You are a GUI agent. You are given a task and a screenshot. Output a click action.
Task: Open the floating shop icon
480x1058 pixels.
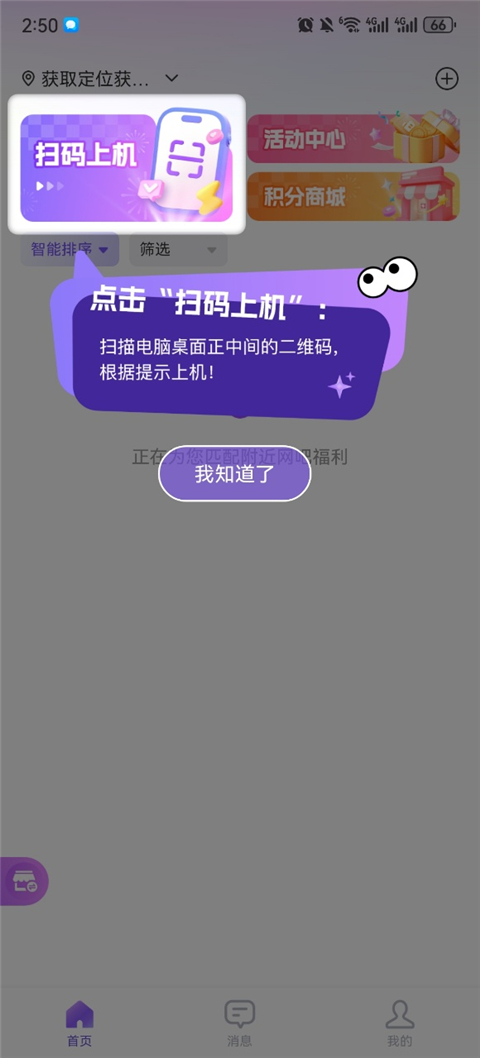(24, 881)
